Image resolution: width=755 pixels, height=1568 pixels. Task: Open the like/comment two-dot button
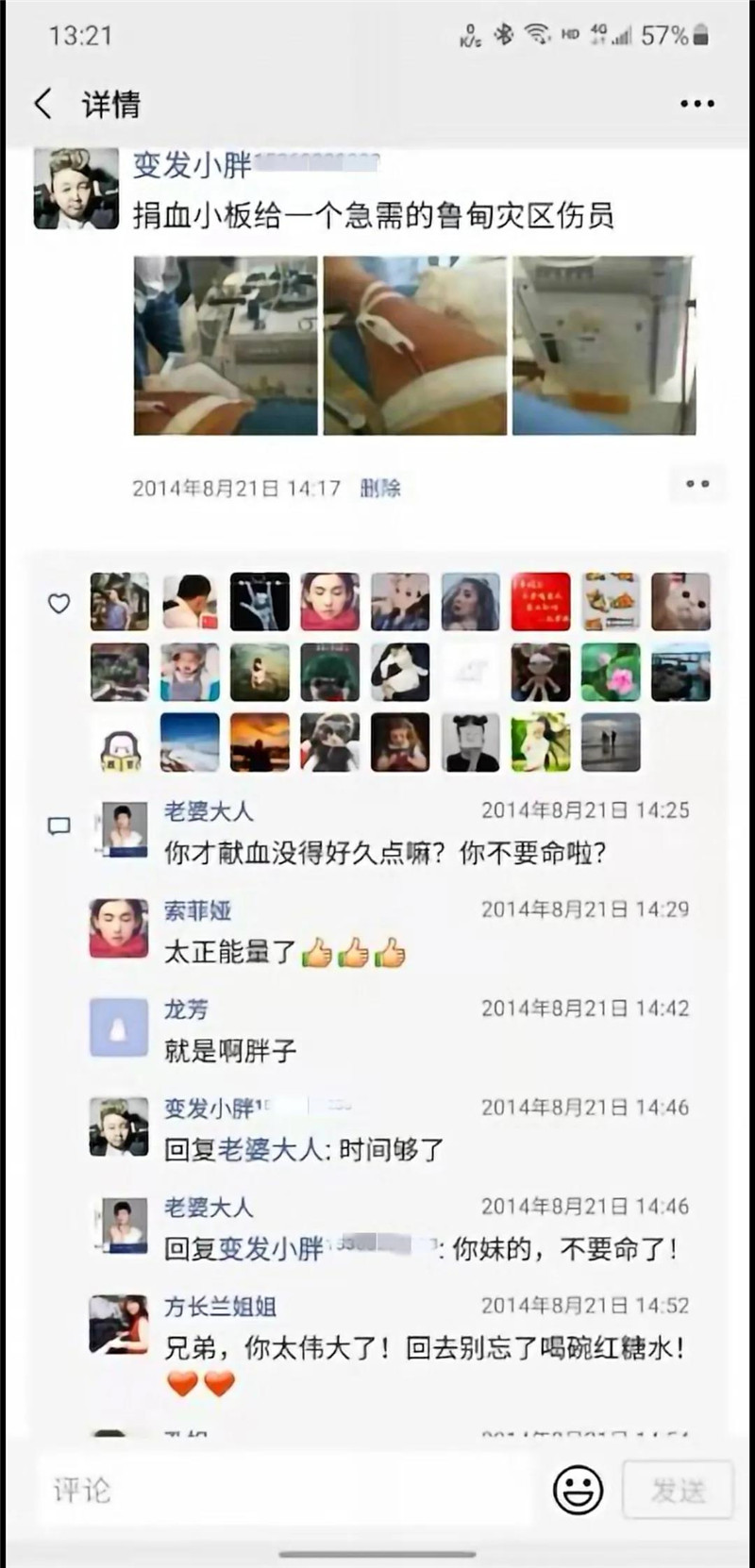[697, 485]
